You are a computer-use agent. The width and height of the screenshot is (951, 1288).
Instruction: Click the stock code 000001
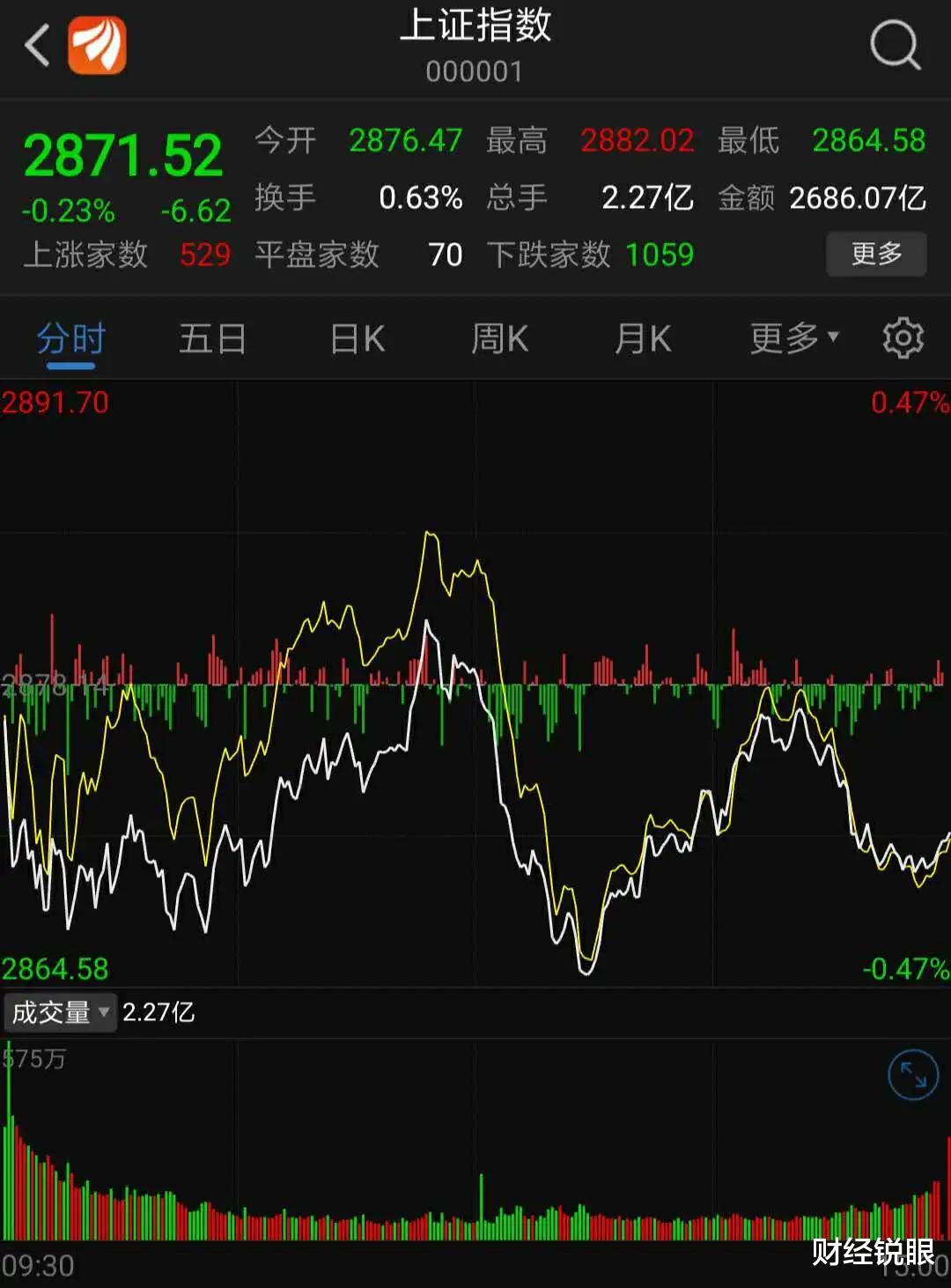475,72
